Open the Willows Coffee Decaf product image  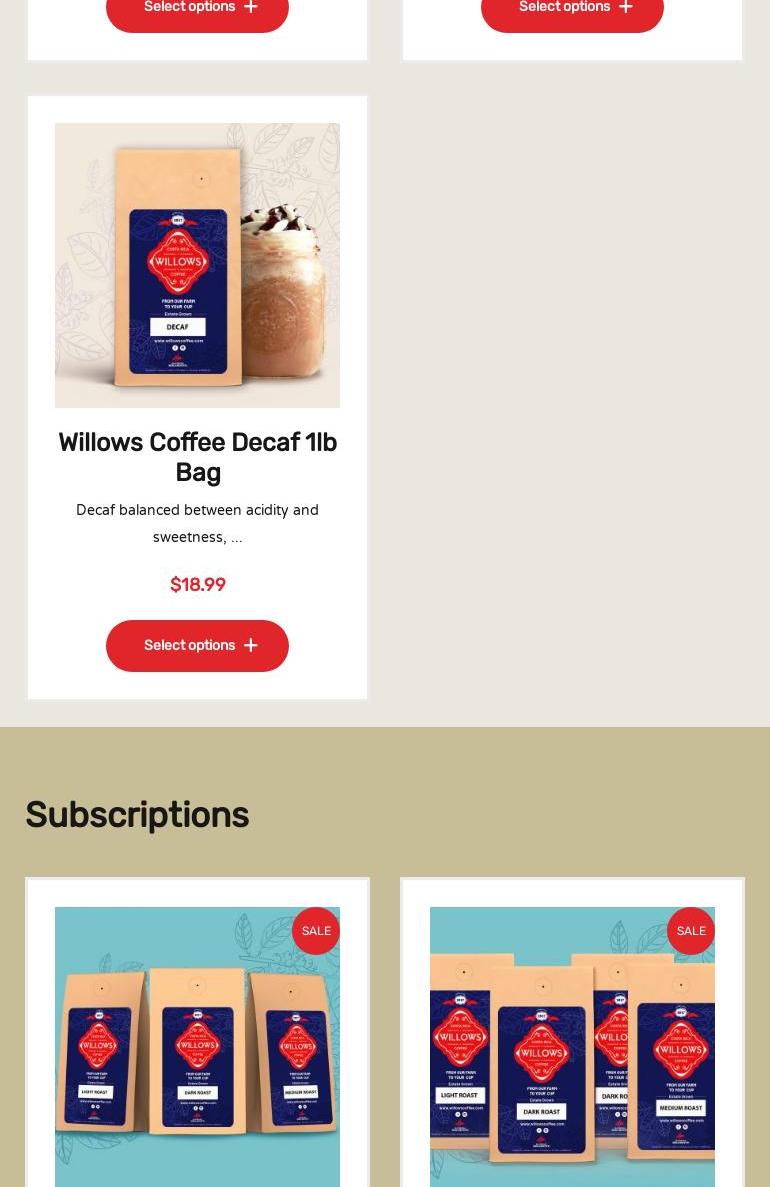click(197, 265)
